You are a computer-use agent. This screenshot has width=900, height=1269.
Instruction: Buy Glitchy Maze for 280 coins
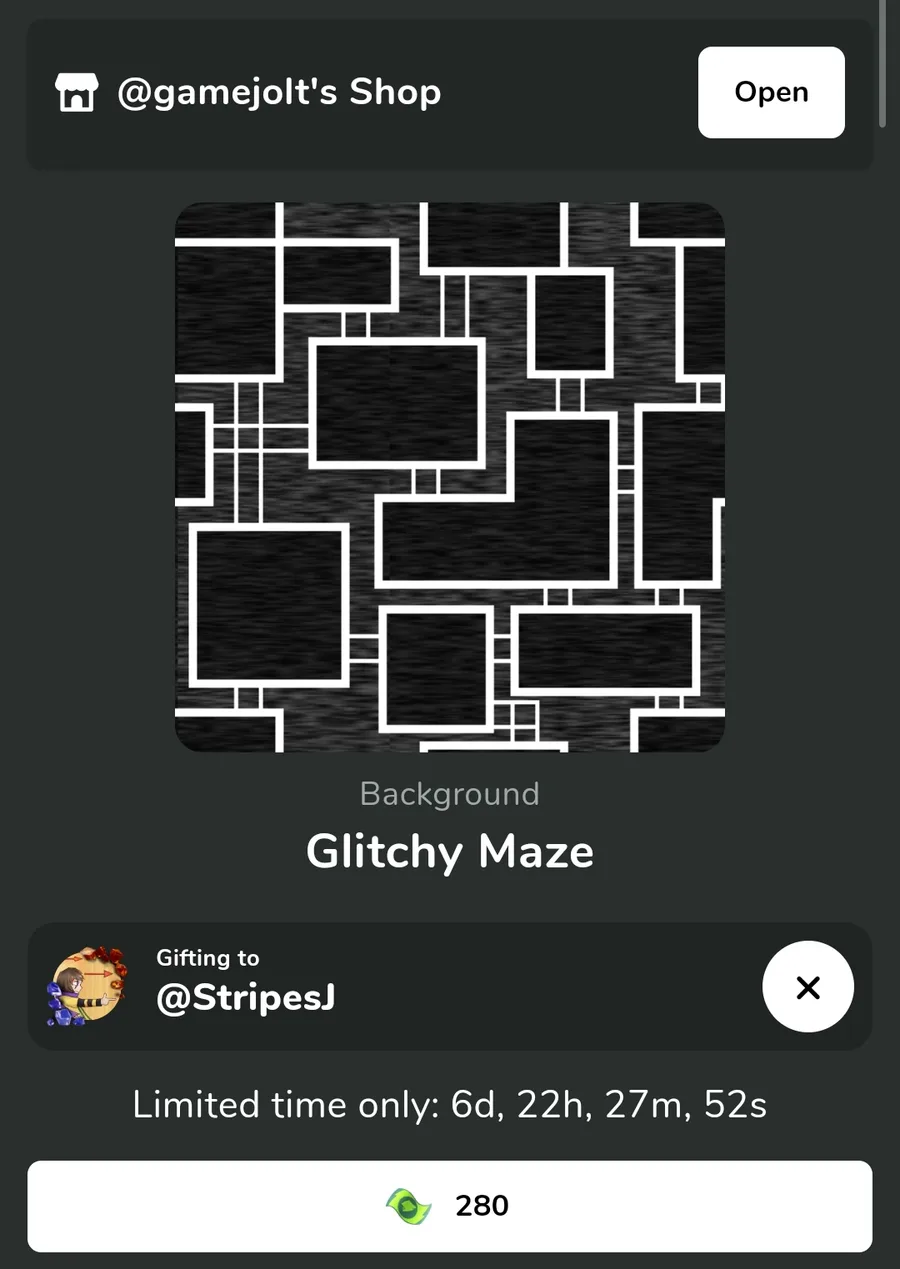pyautogui.click(x=450, y=1206)
